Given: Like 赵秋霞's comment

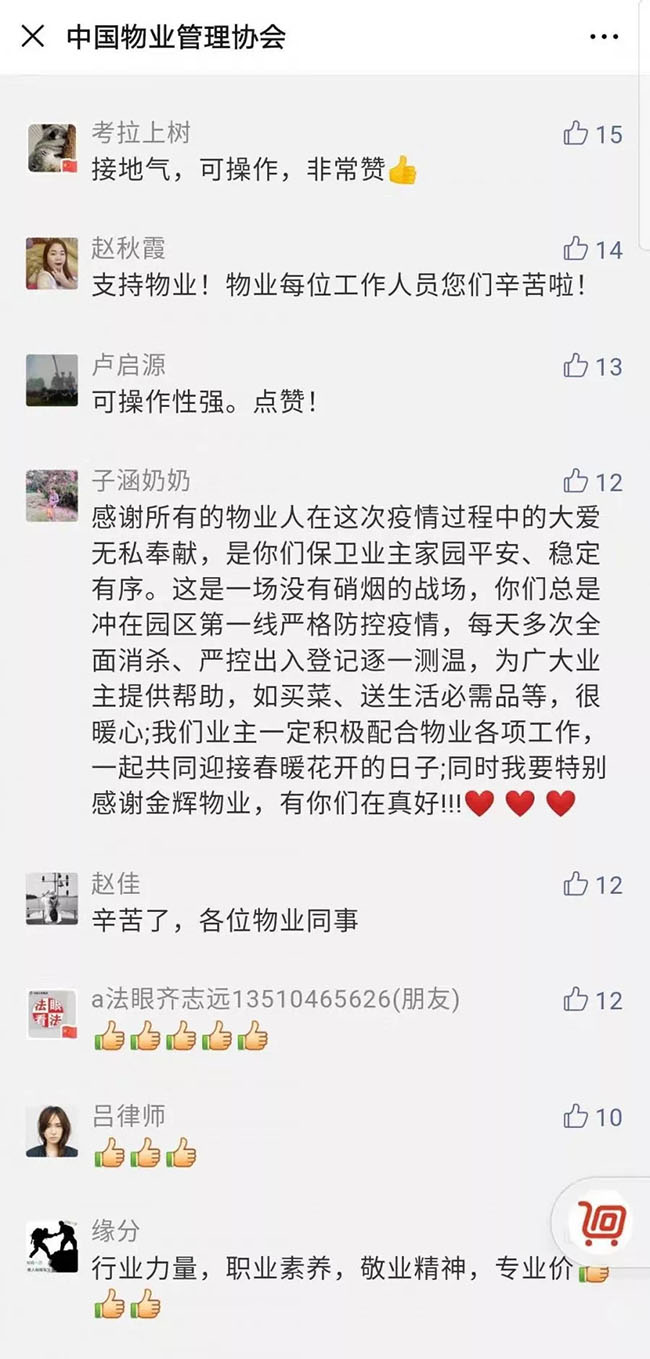Looking at the screenshot, I should click(x=576, y=249).
